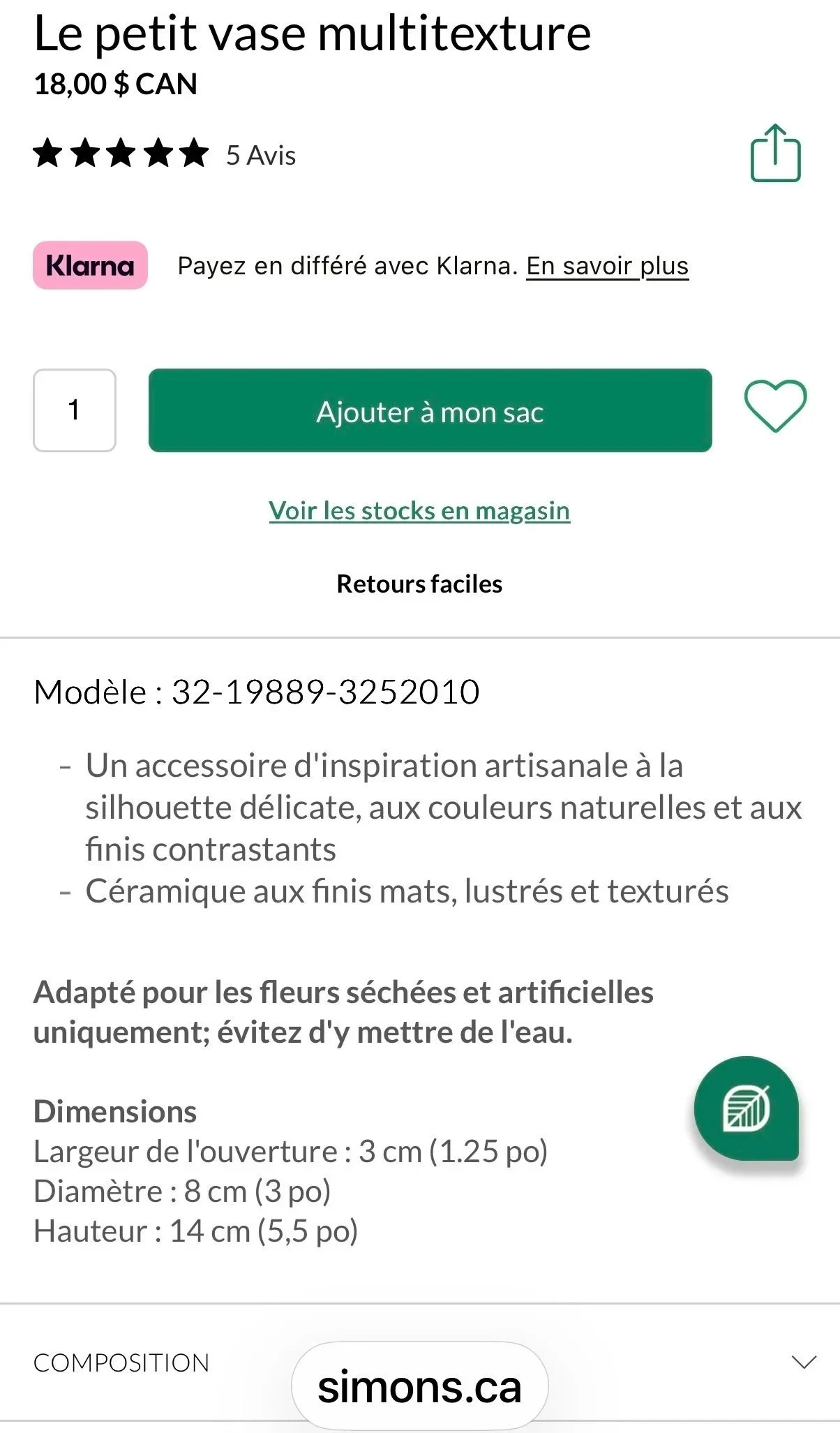This screenshot has width=840, height=1433.
Task: Open Voir les stocks en magasin
Action: click(419, 511)
